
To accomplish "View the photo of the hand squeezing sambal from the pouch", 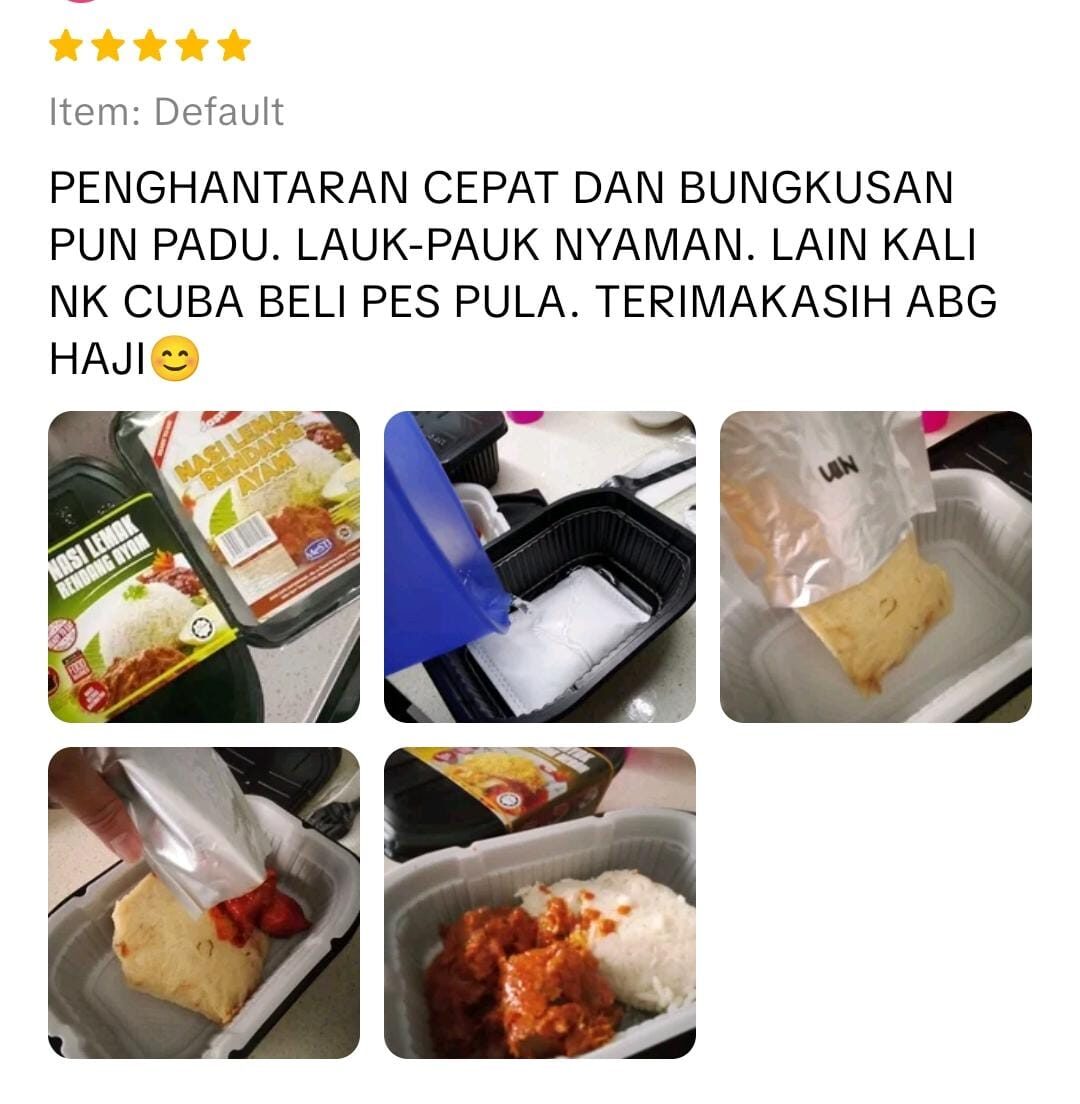I will (204, 902).
